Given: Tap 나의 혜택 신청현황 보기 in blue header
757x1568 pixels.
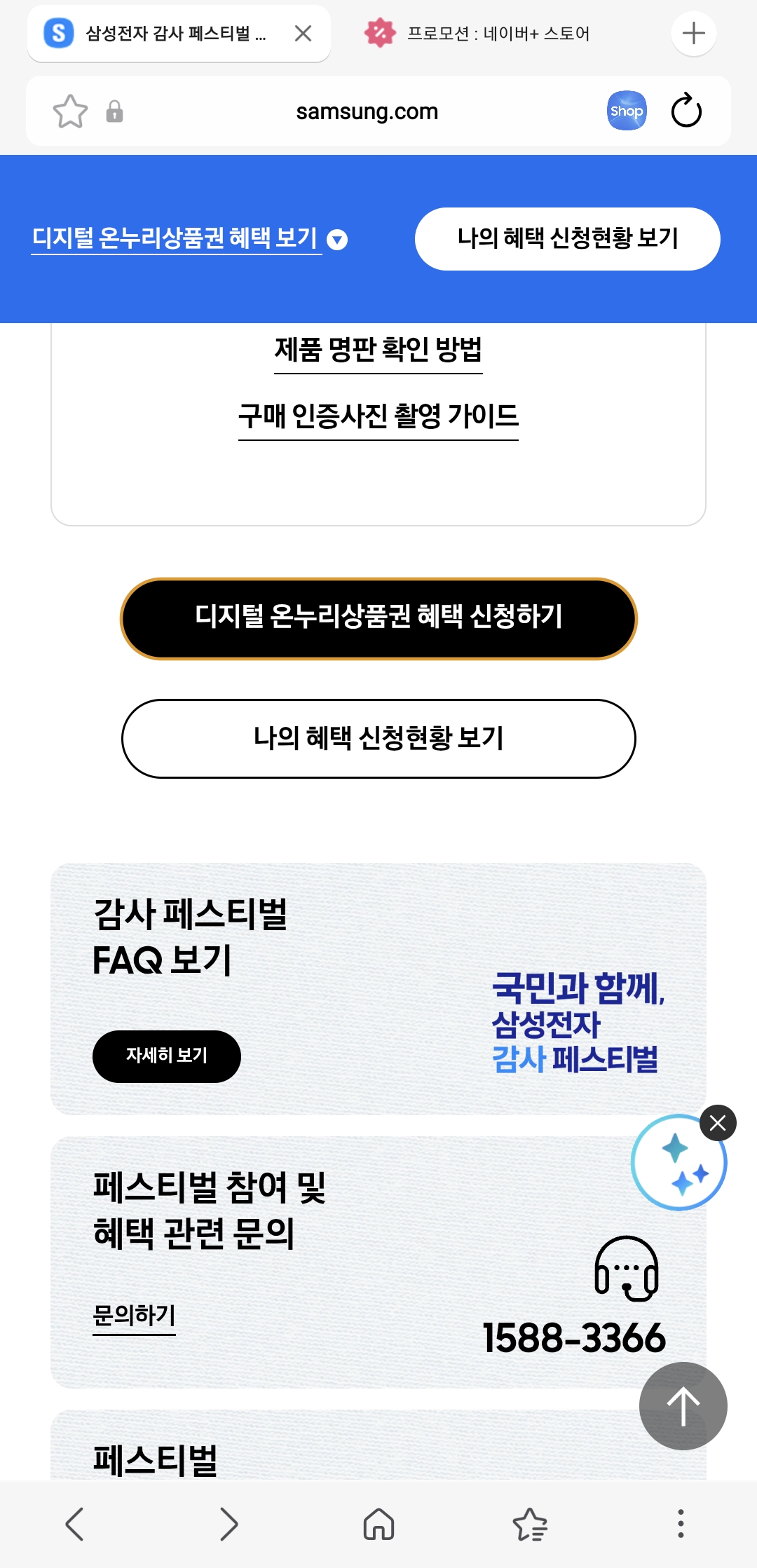Looking at the screenshot, I should click(x=567, y=239).
